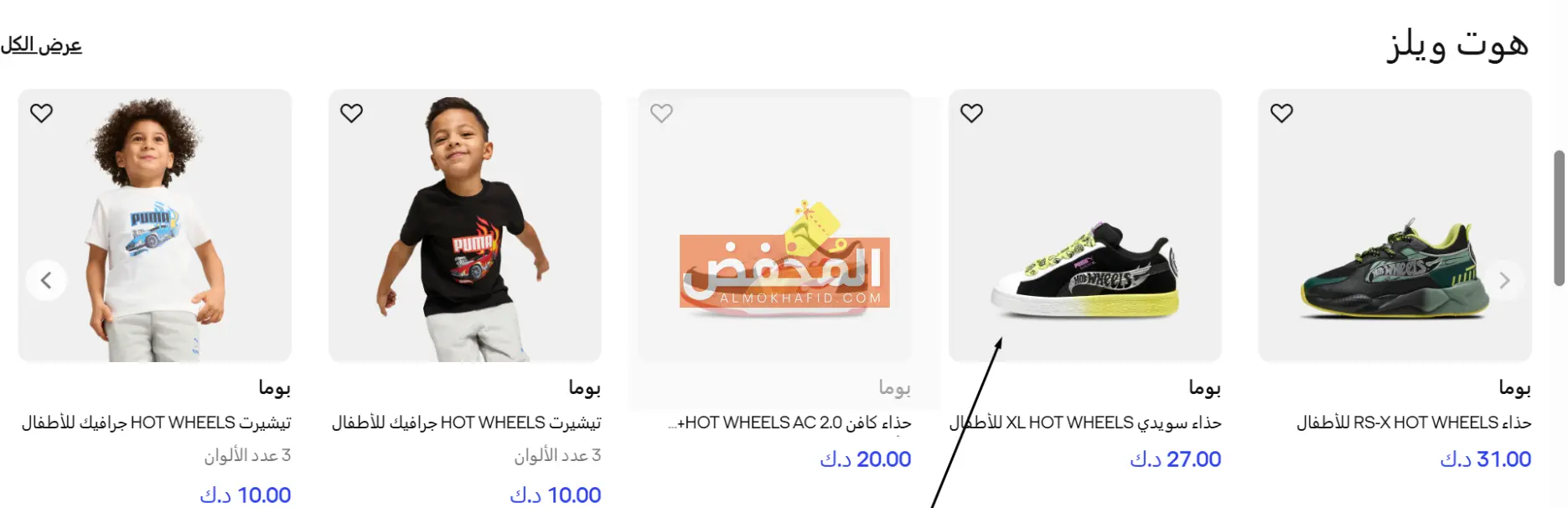This screenshot has width=1568, height=508.
Task: Favorite the HOT WHEELS AC 2.0 shoe
Action: tap(661, 112)
